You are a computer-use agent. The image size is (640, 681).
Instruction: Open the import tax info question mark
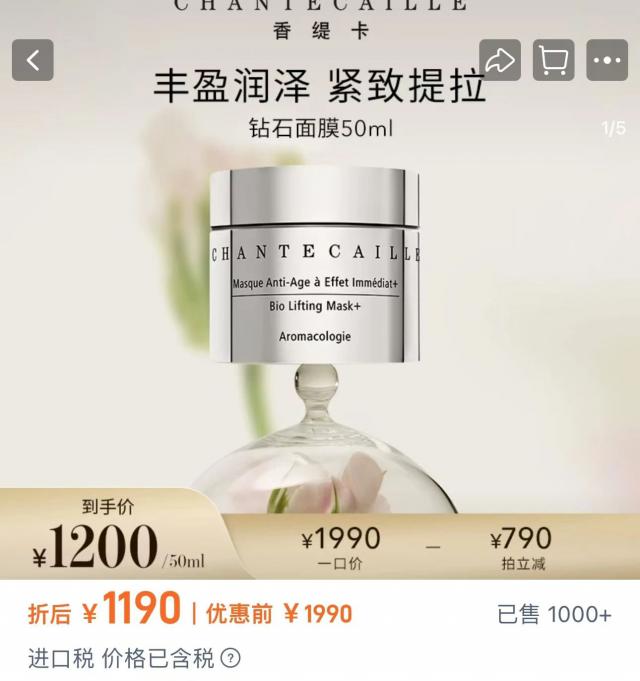(x=231, y=659)
